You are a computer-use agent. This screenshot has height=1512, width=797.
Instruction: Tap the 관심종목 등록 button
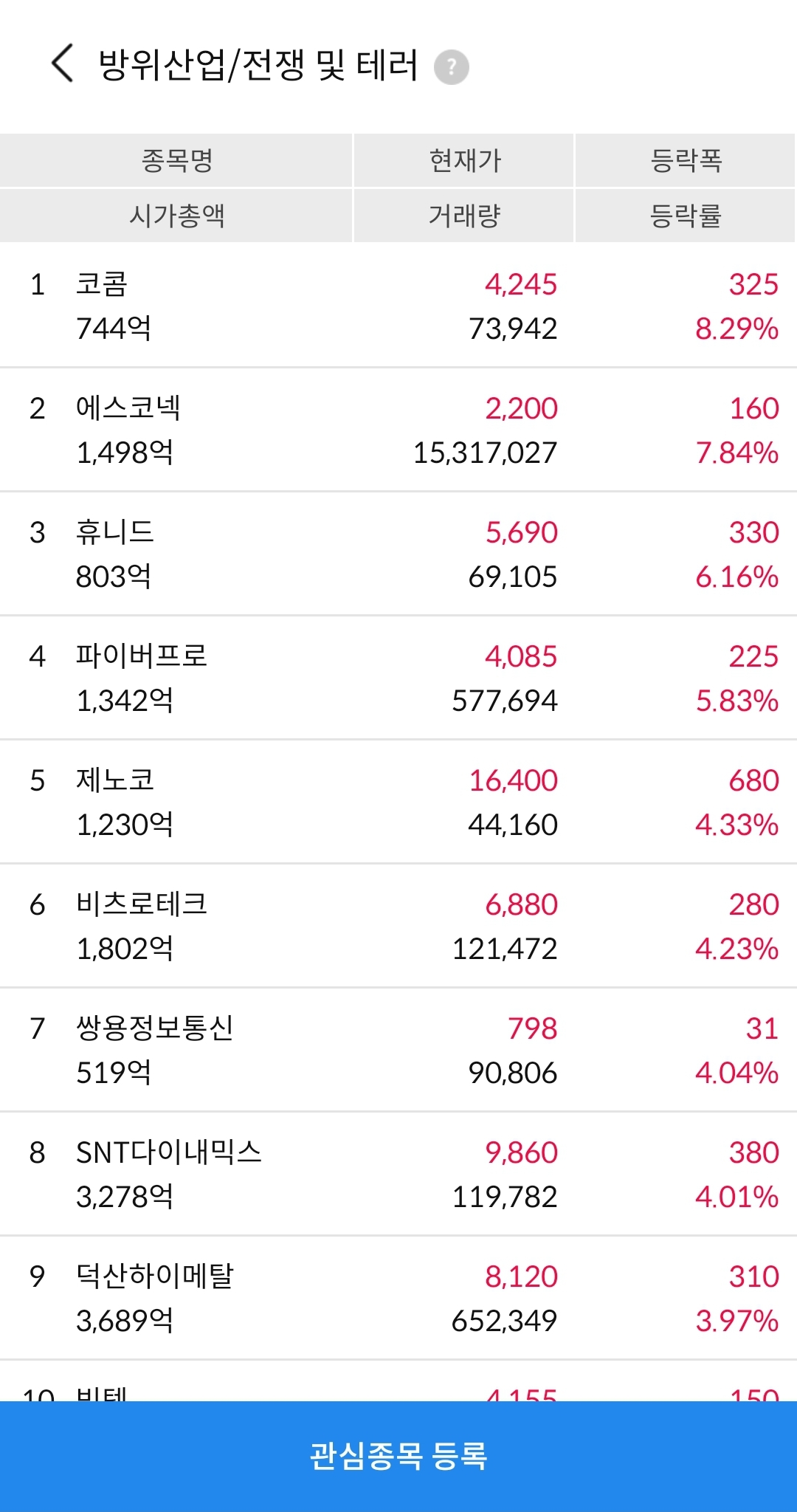398,1456
